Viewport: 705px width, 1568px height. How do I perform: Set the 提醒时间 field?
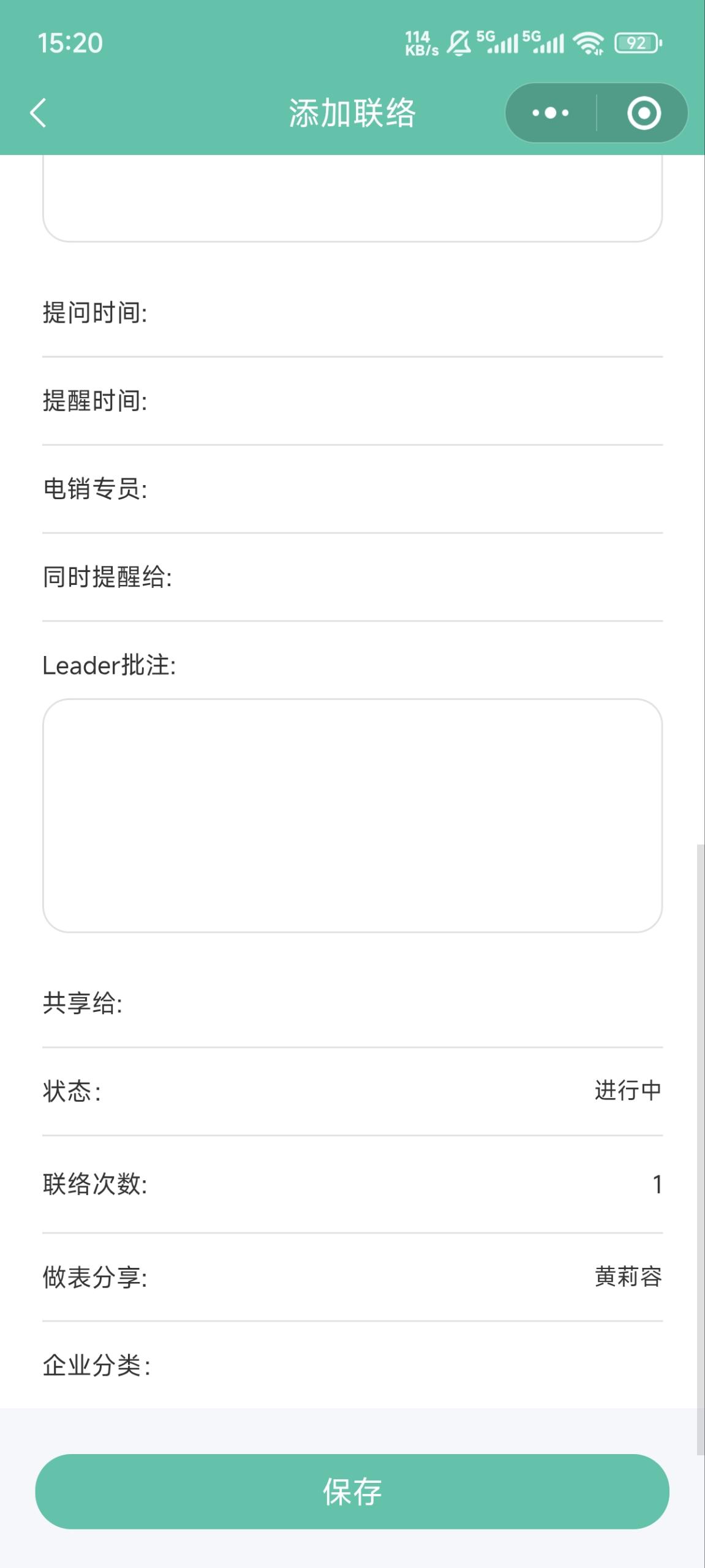(352, 401)
